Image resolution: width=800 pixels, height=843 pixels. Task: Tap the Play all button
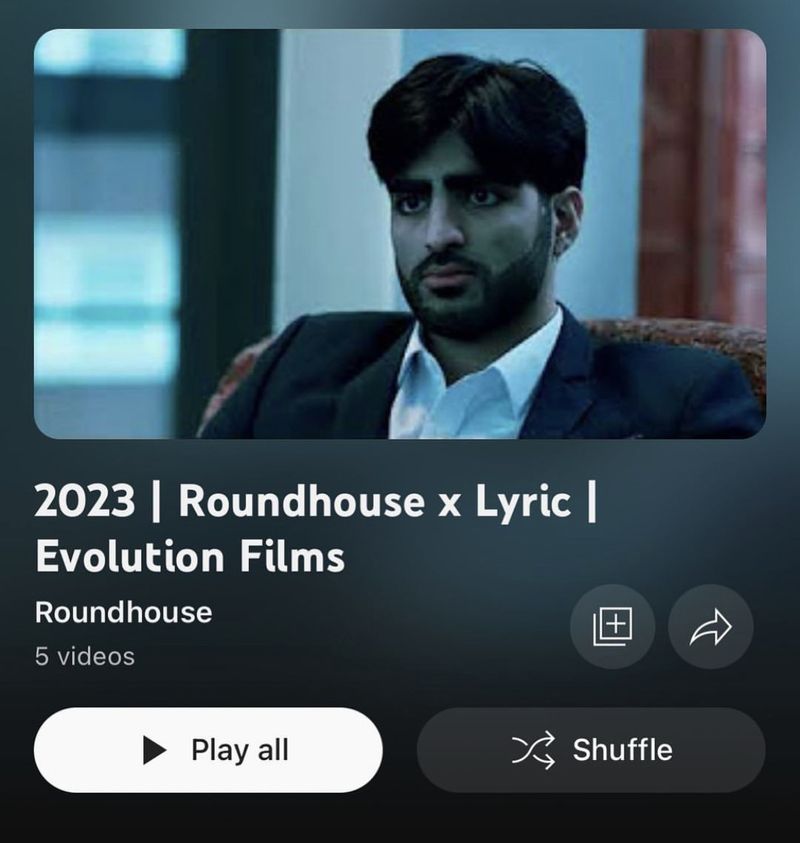[x=208, y=750]
